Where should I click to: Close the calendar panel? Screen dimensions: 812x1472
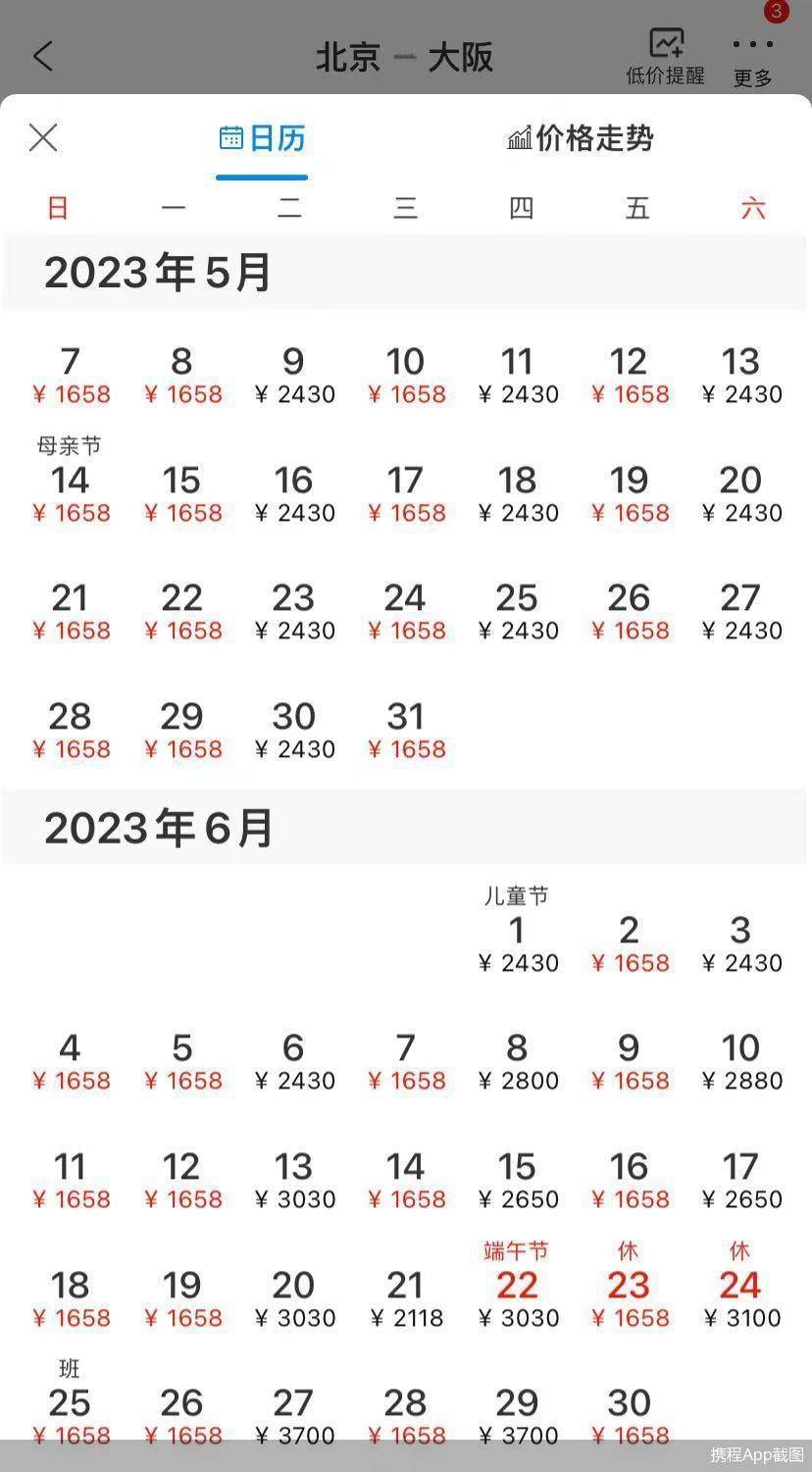[x=43, y=138]
